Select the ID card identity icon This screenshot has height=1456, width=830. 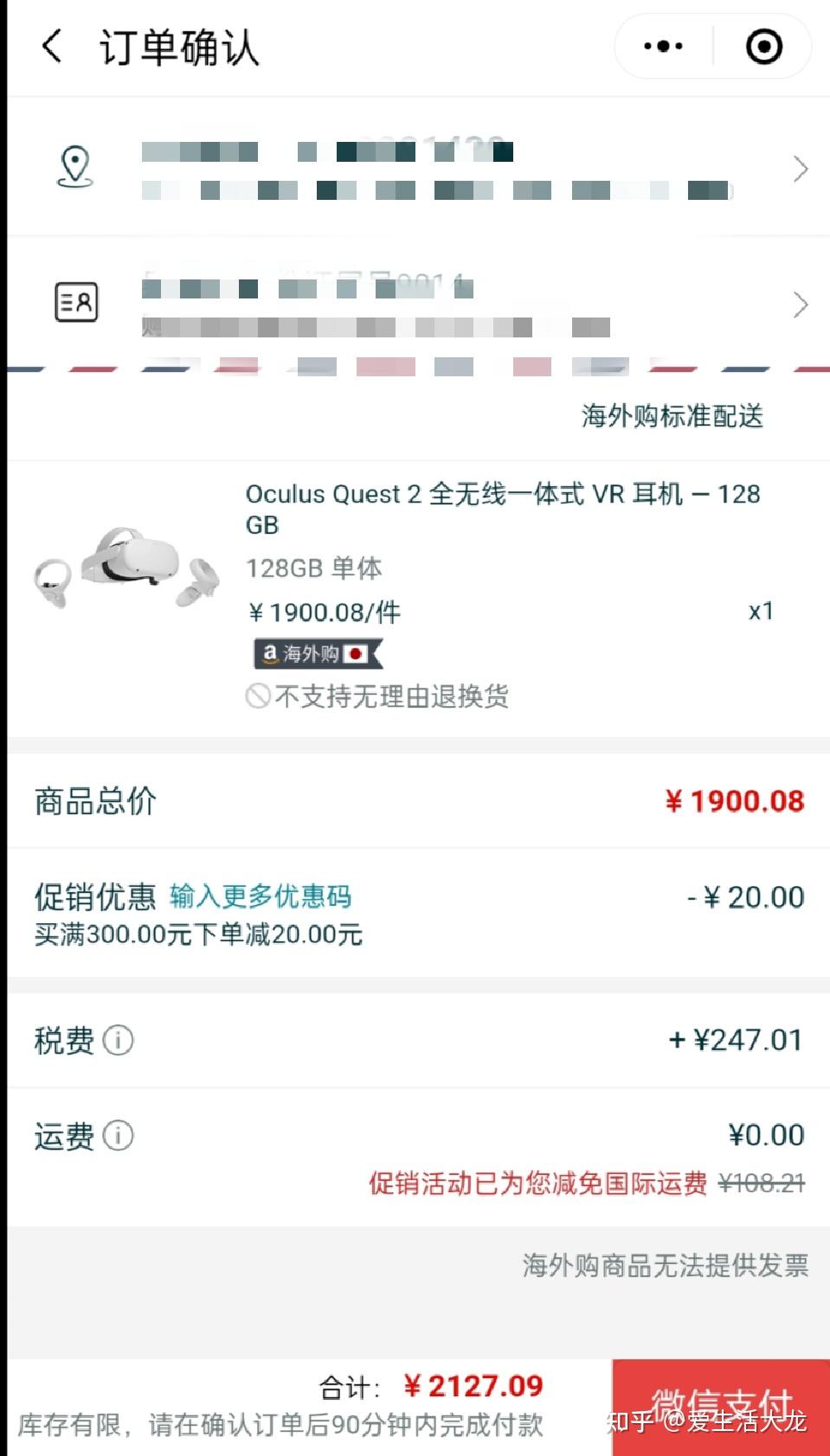point(75,301)
